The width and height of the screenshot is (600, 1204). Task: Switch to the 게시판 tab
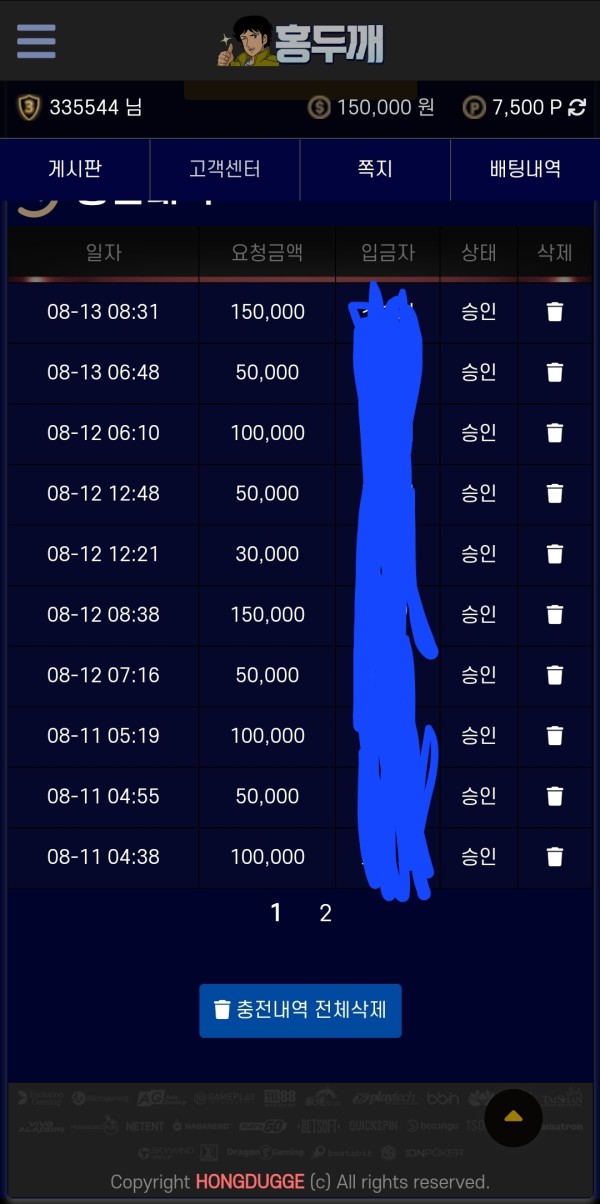(x=75, y=169)
